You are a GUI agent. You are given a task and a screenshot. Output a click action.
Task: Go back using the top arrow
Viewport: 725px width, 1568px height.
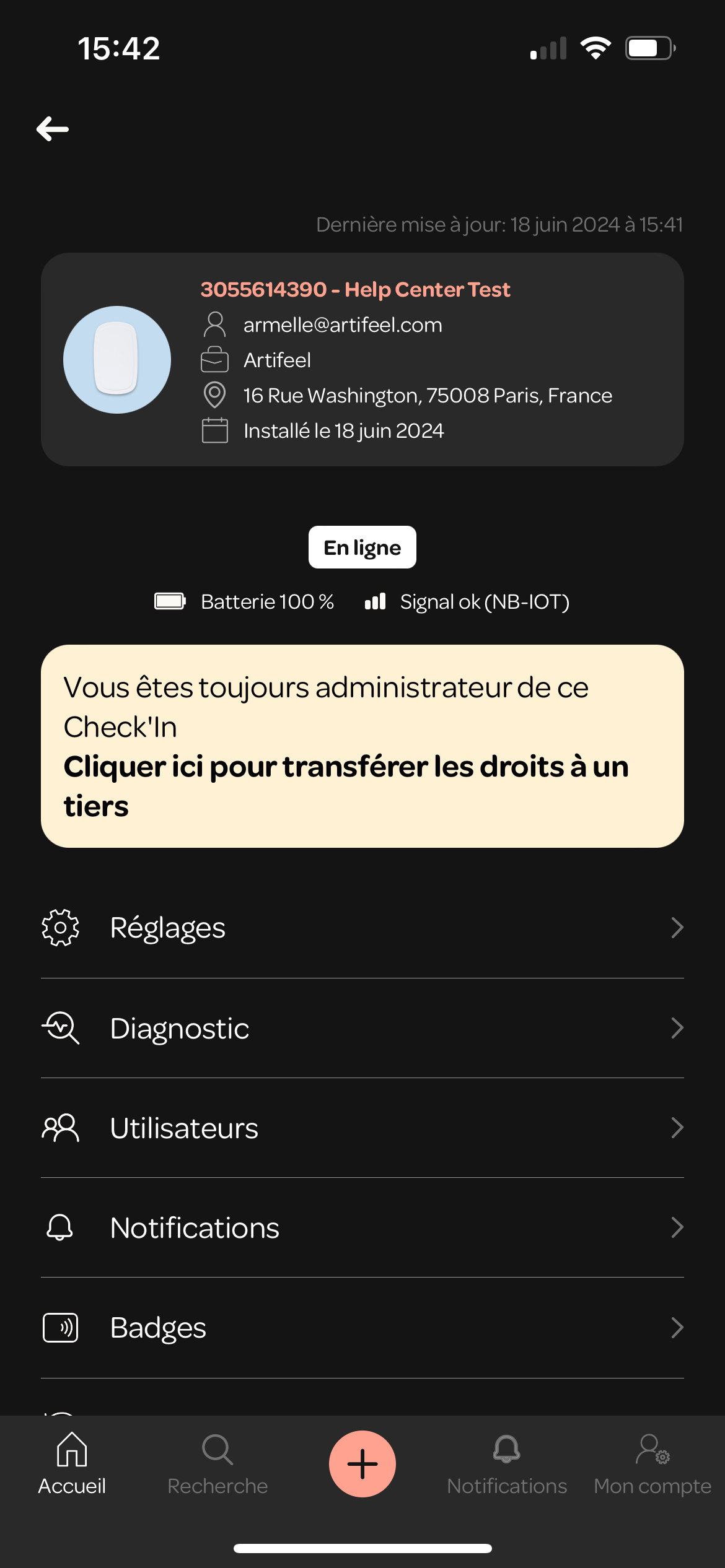[x=53, y=129]
